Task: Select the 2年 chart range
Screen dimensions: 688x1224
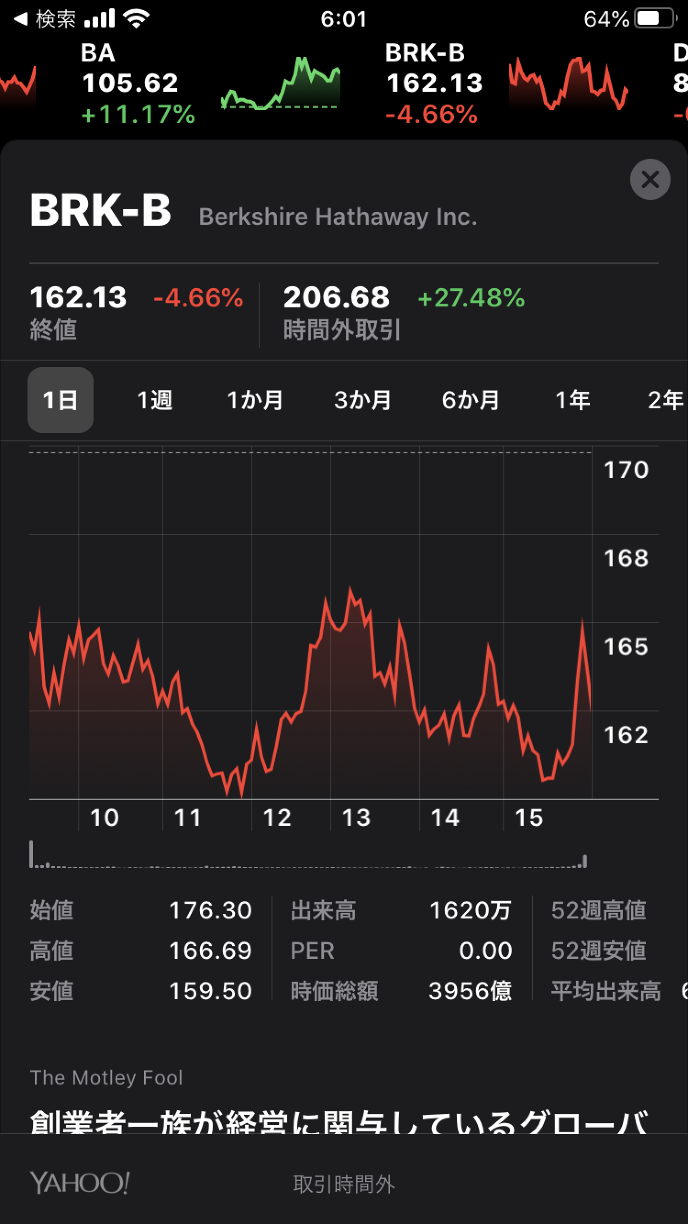Action: tap(665, 400)
